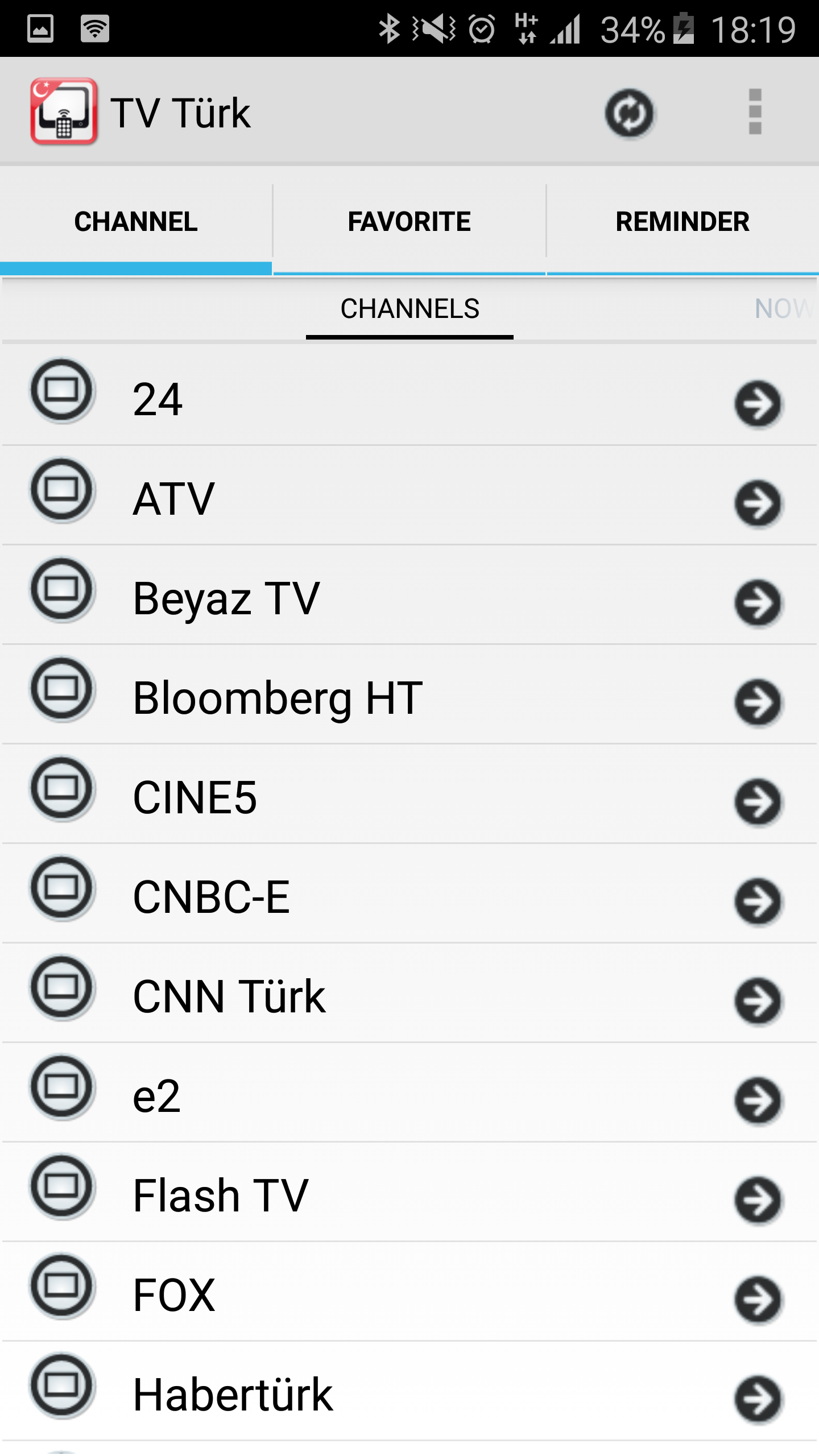Image resolution: width=819 pixels, height=1456 pixels.
Task: Refresh the channel list
Action: tap(629, 114)
